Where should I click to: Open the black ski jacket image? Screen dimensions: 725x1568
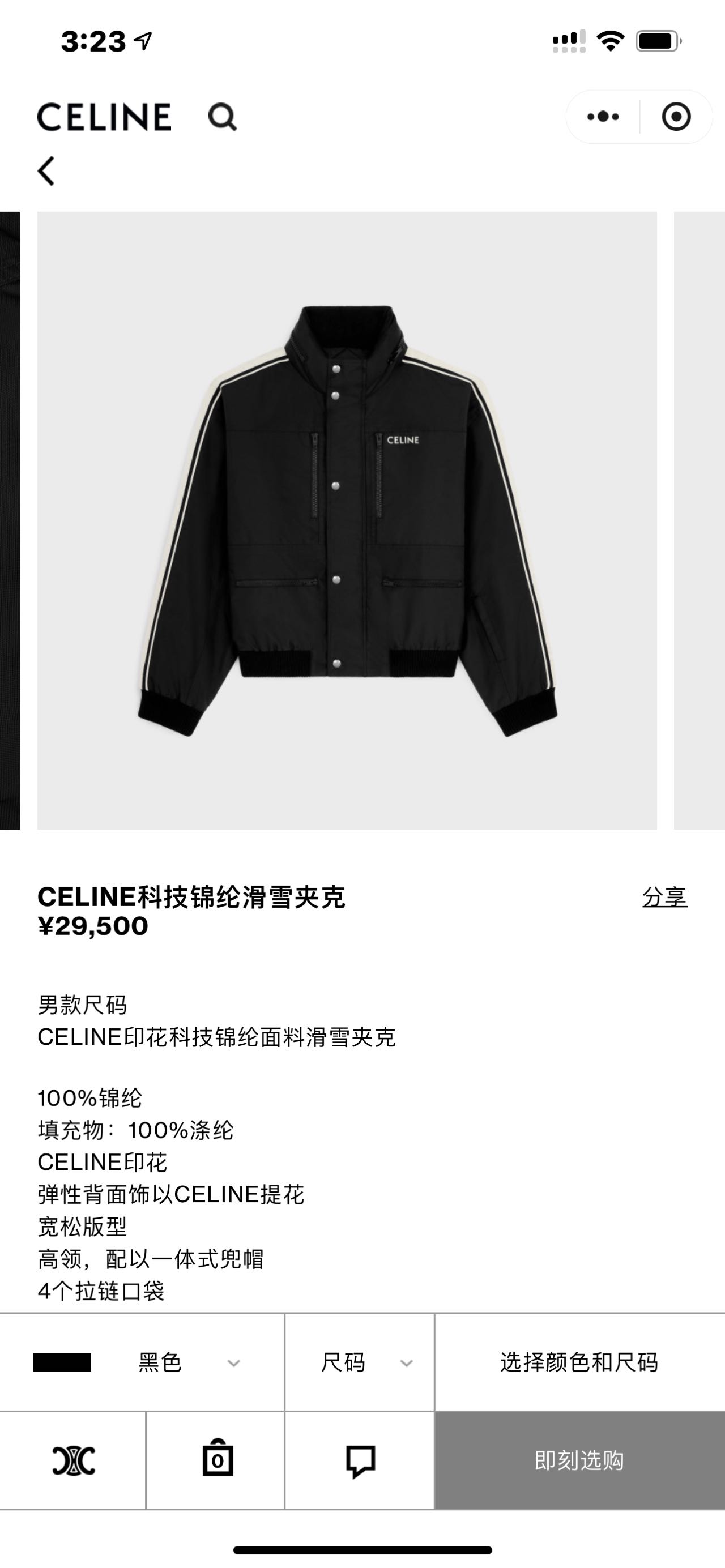(x=347, y=520)
